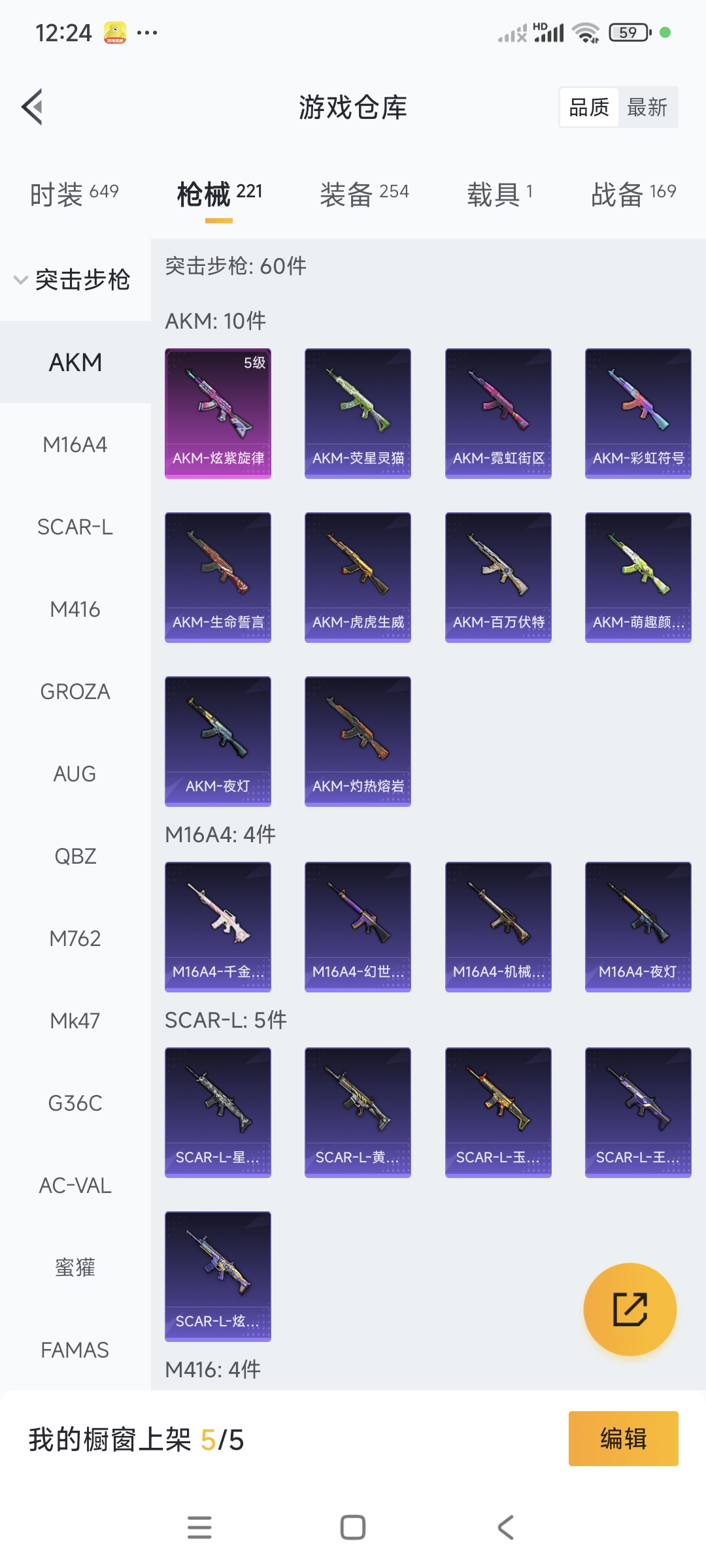The height and width of the screenshot is (1568, 706).
Task: Choose M762 from the sidebar
Action: click(75, 939)
